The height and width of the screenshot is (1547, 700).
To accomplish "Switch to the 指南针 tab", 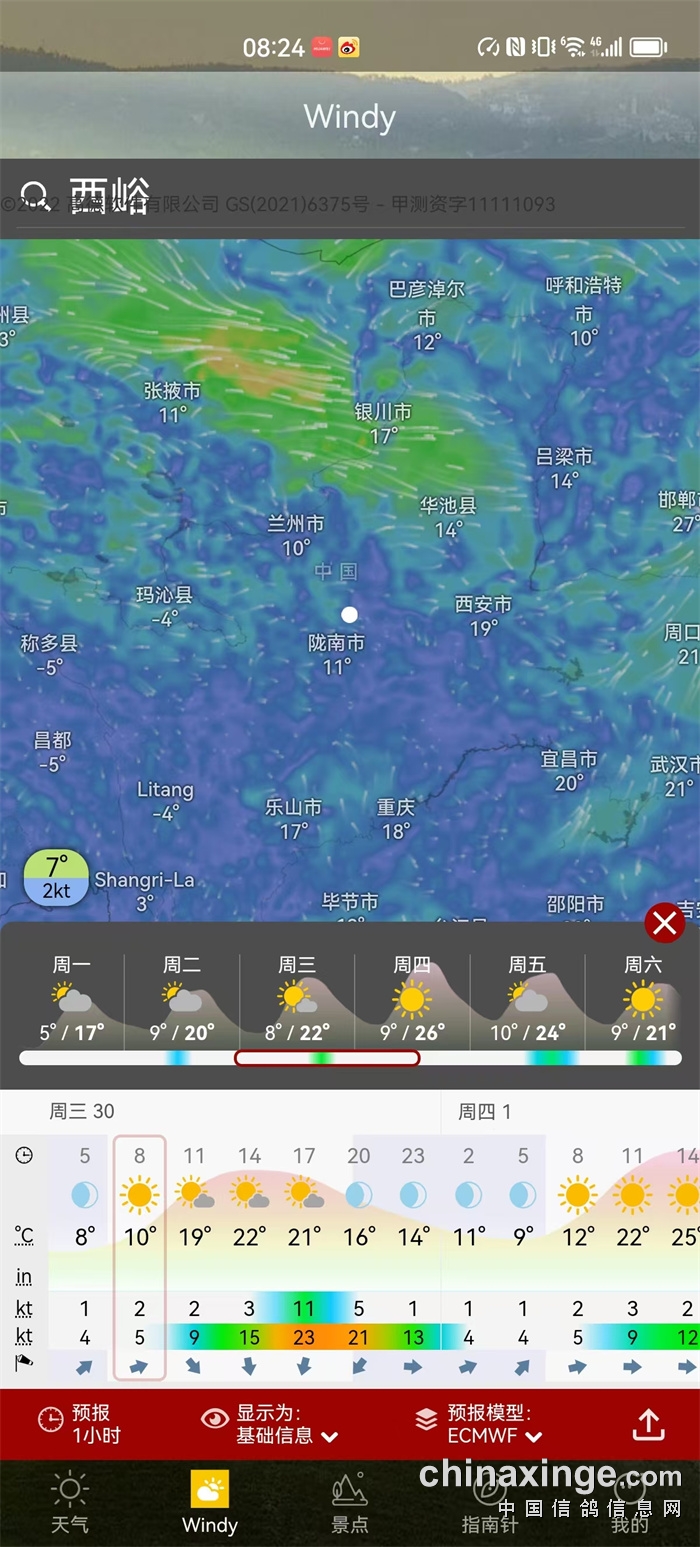I will [489, 1503].
